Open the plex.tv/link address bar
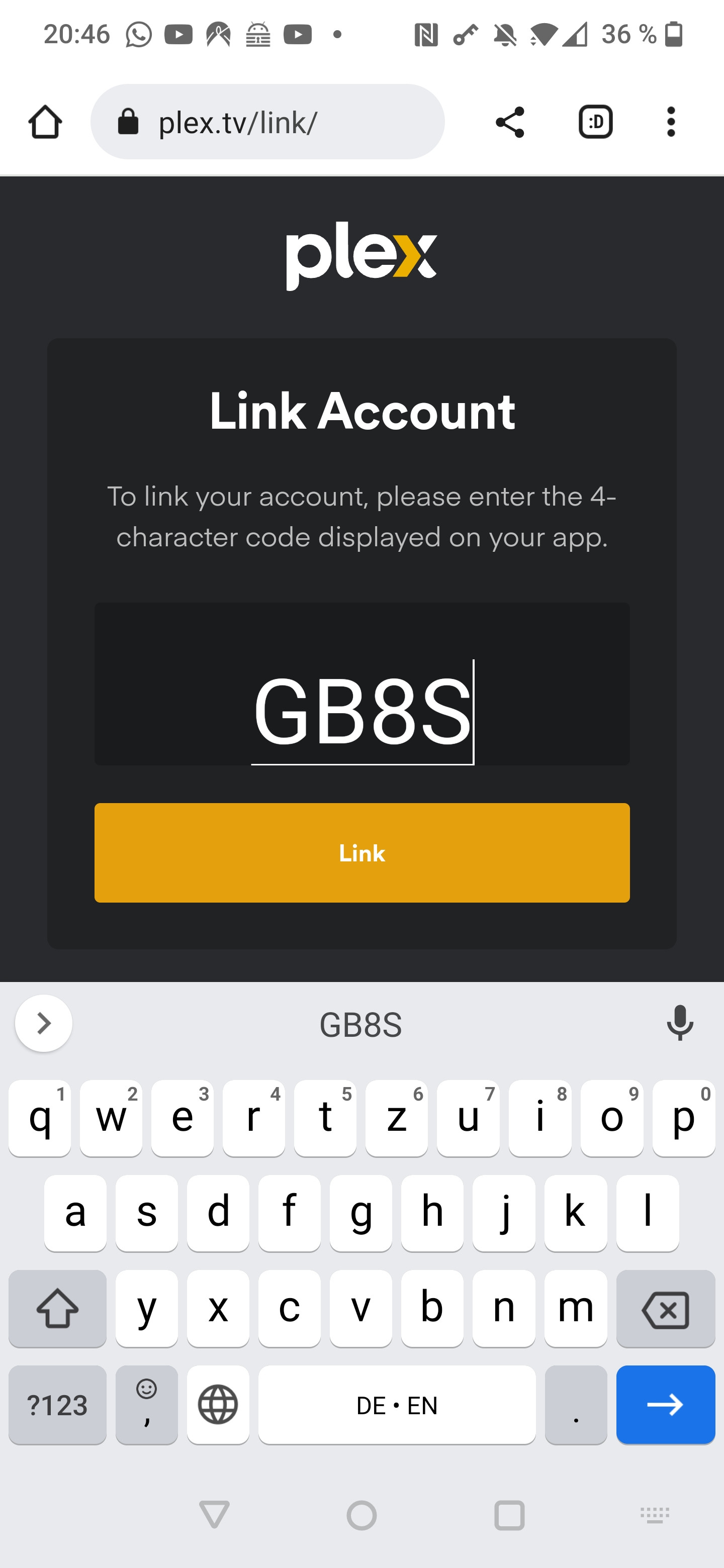 268,122
